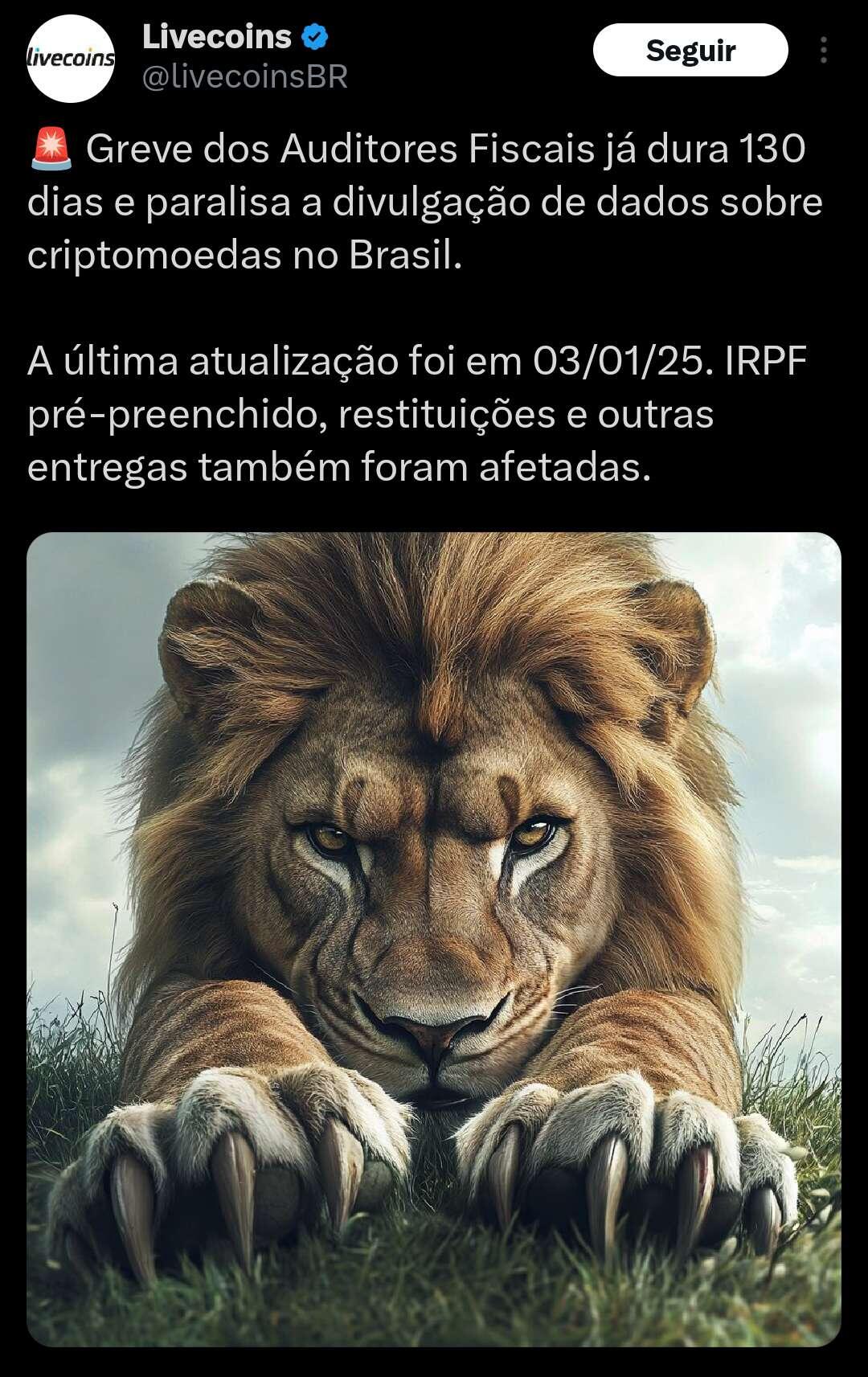Open the post's overflow menu
The width and height of the screenshot is (868, 1377).
pos(823,50)
